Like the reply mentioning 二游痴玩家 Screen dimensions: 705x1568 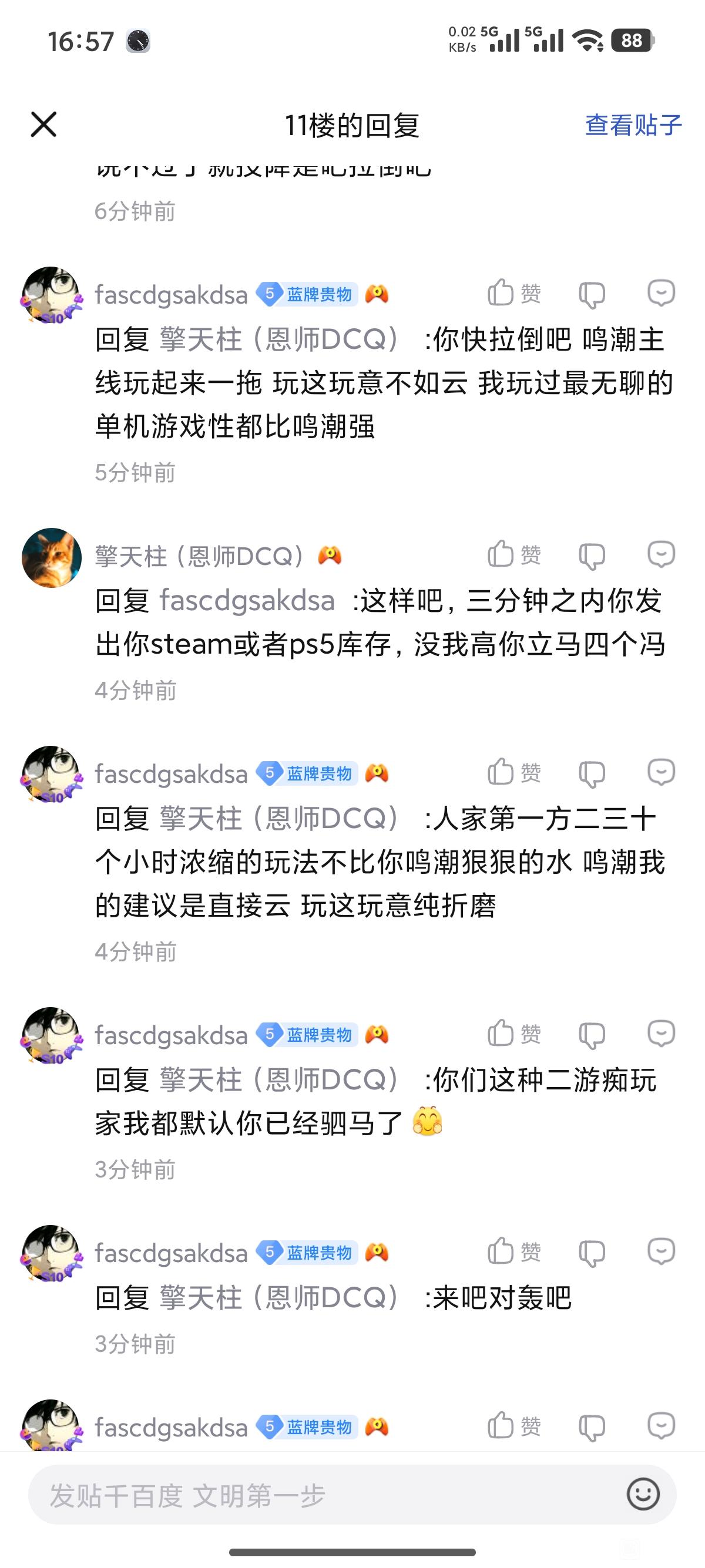[513, 1033]
